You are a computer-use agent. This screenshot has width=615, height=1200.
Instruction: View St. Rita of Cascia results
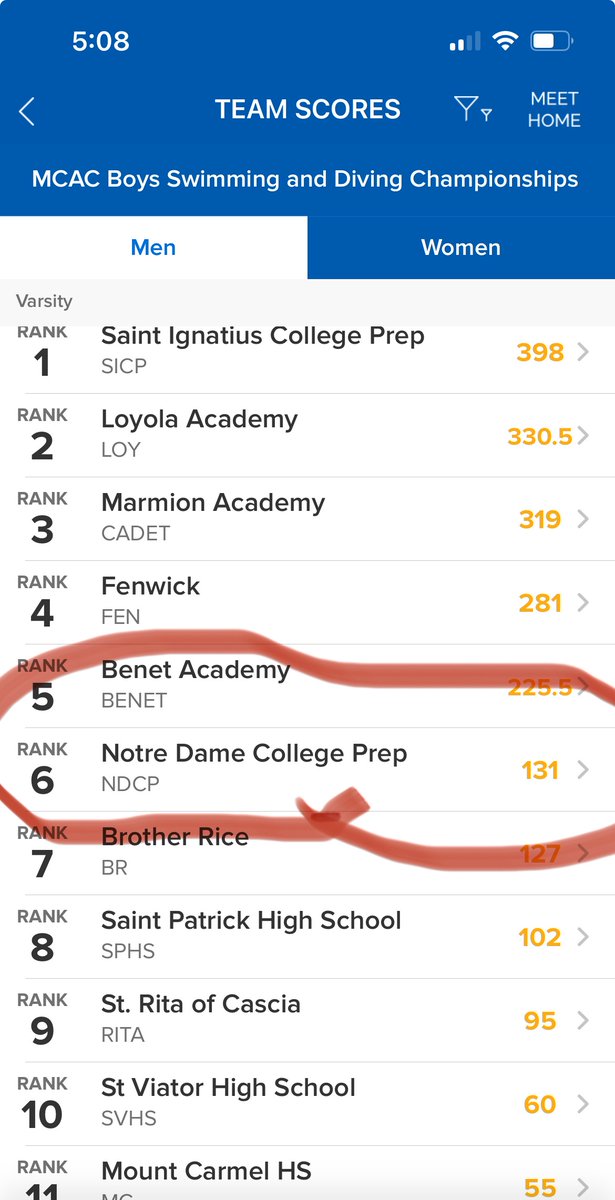[x=307, y=1021]
